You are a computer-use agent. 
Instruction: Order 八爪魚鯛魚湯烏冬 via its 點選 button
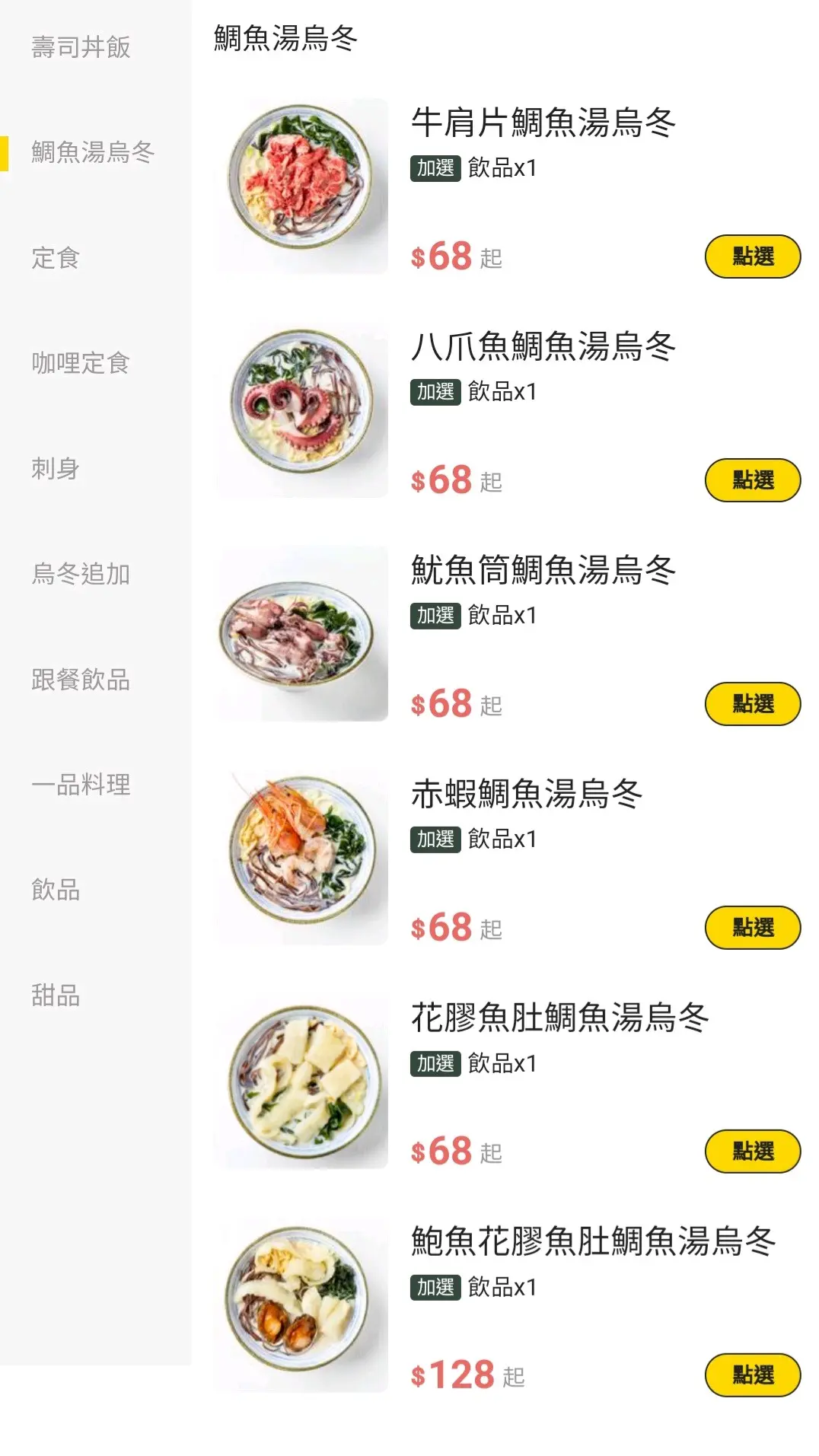coord(752,480)
